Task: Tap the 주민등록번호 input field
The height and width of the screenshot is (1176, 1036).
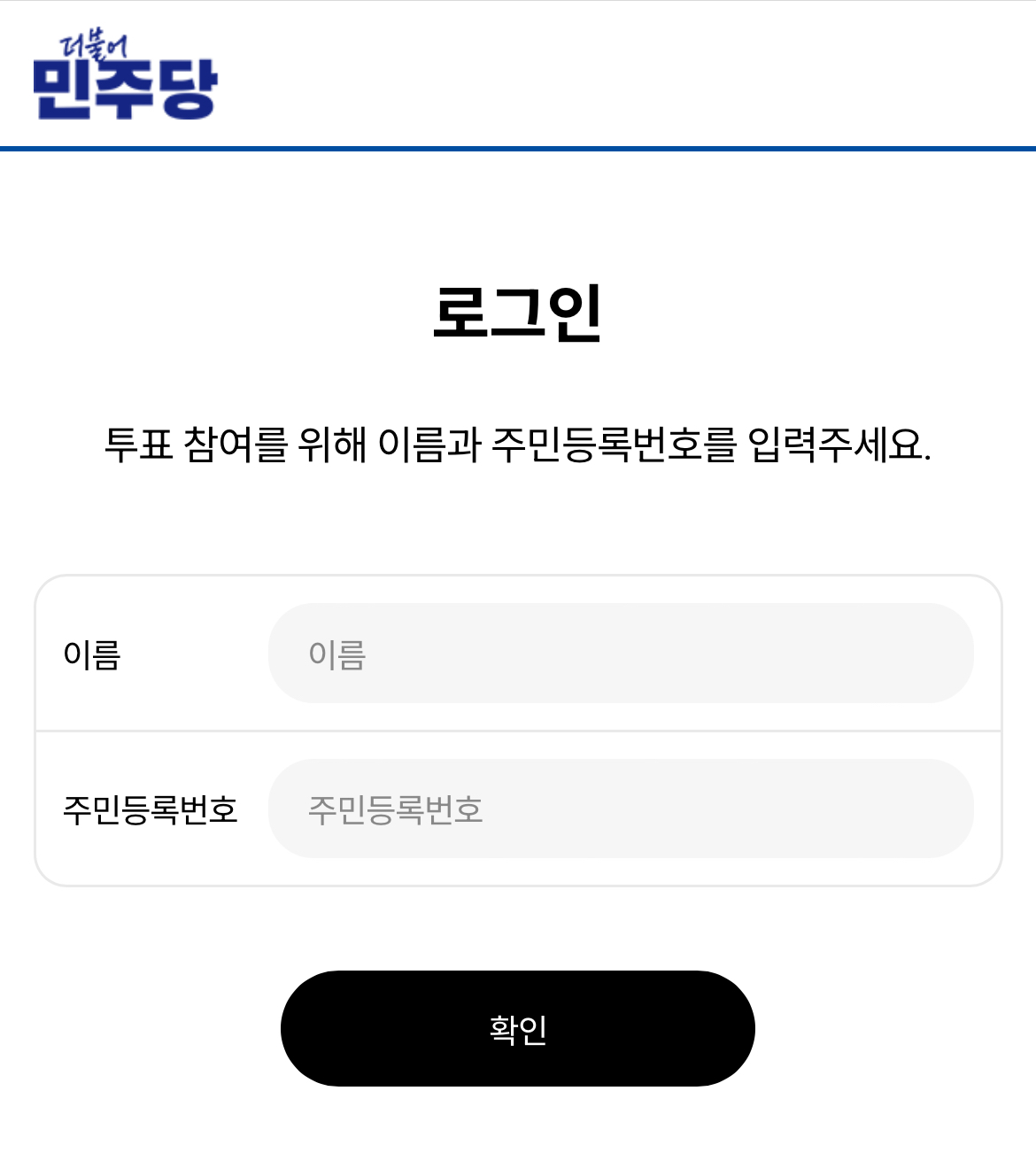Action: click(620, 808)
